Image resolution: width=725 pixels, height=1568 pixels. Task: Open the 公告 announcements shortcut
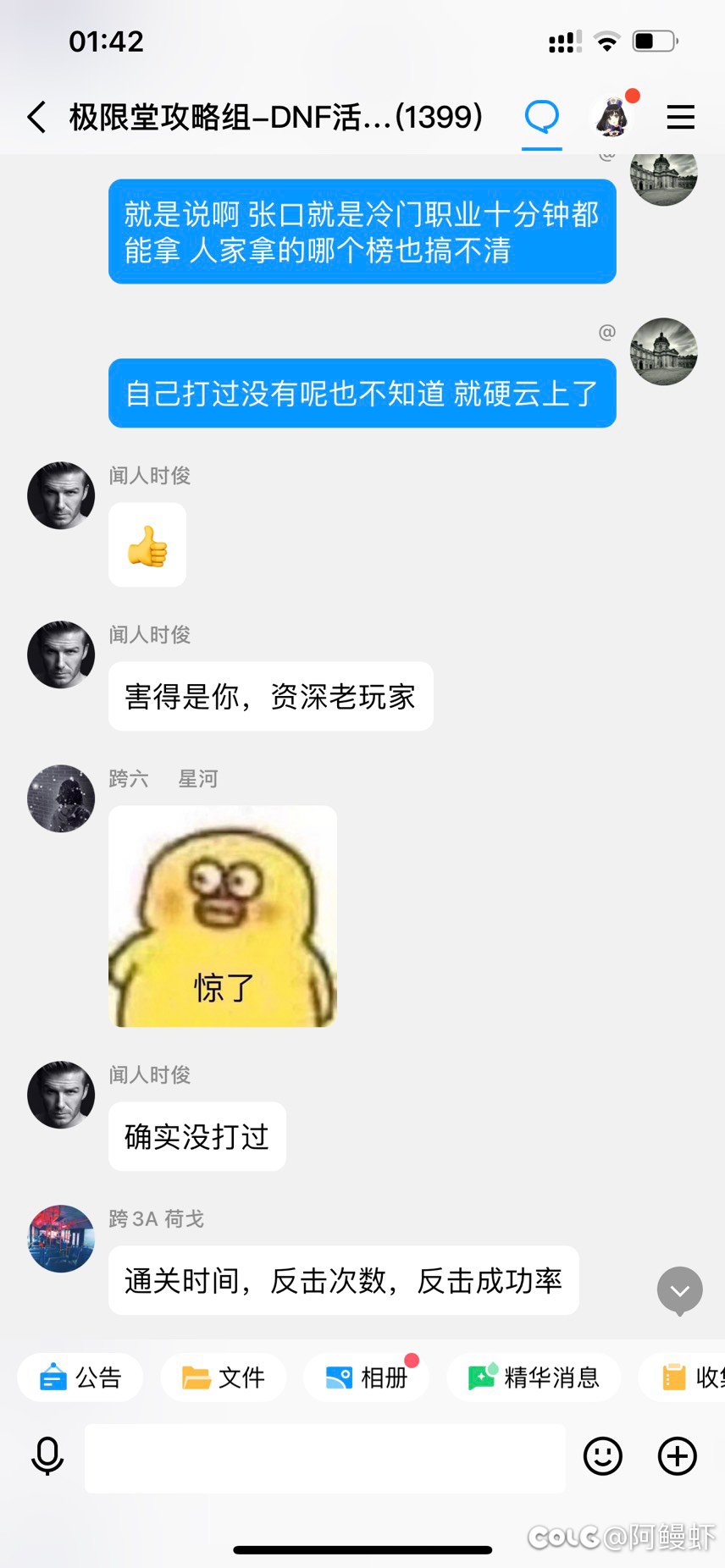pyautogui.click(x=81, y=1378)
